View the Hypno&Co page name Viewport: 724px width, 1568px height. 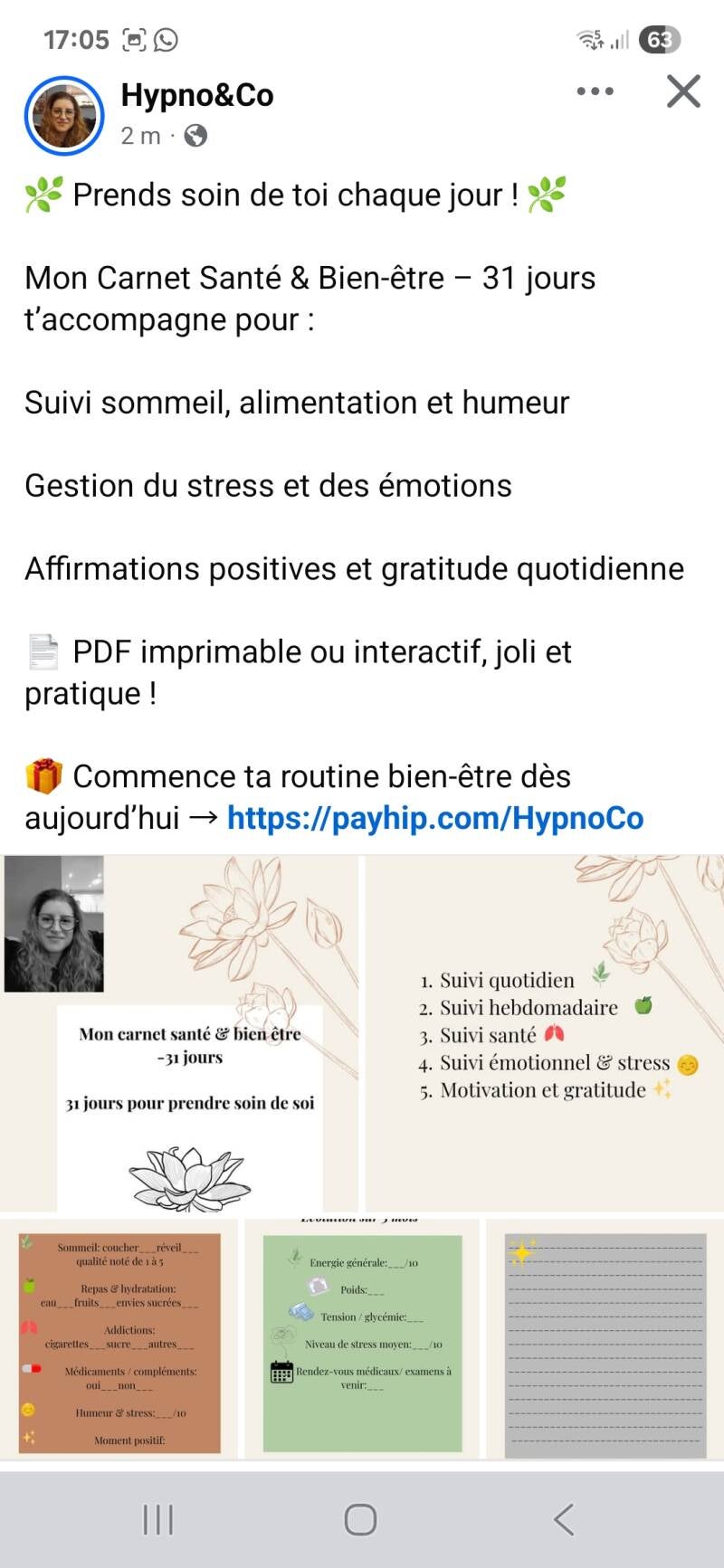point(197,95)
